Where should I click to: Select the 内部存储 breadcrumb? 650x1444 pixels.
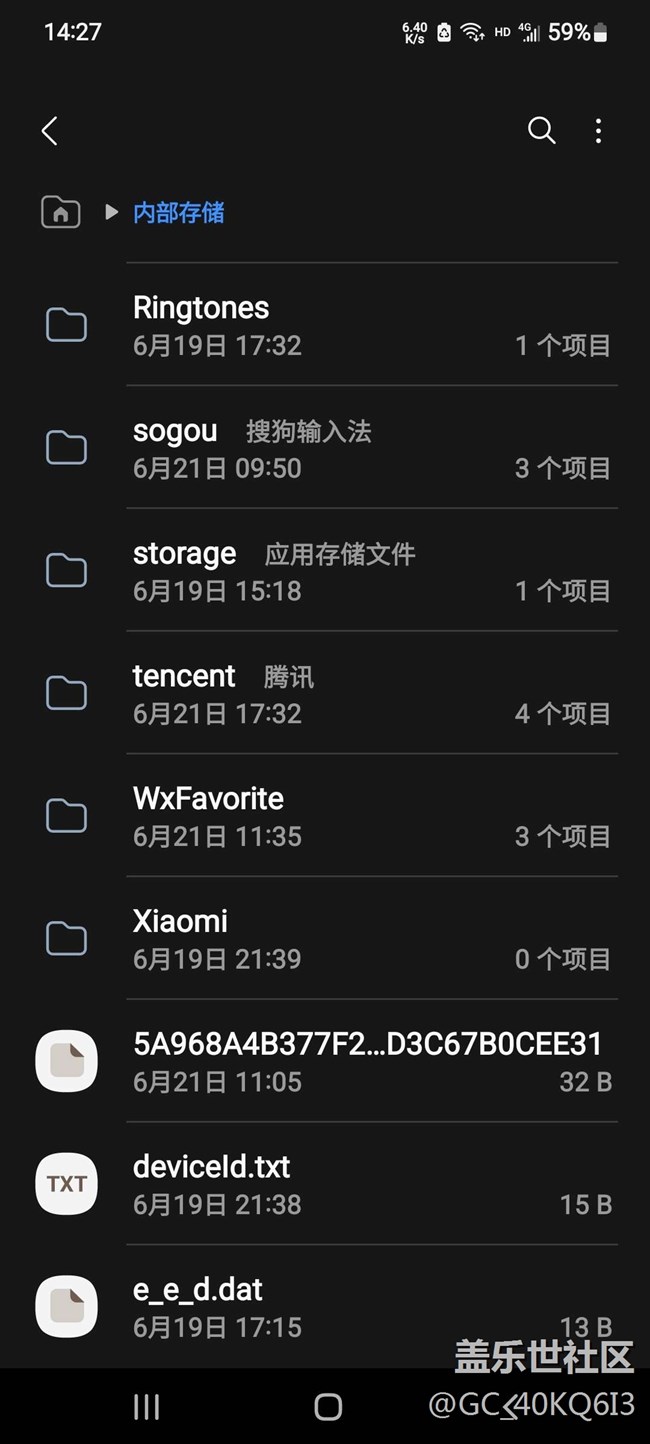tap(178, 213)
